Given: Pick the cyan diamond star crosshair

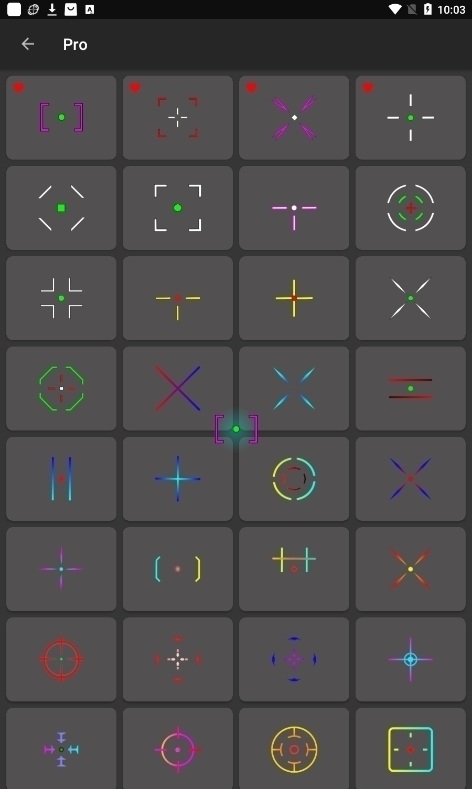Looking at the screenshot, I should (x=411, y=659).
